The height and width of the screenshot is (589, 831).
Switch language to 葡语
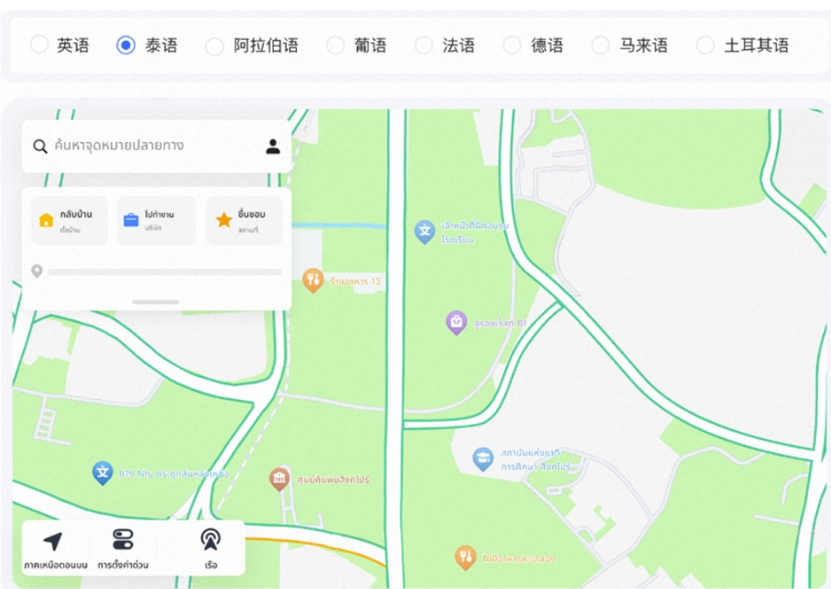(x=336, y=45)
